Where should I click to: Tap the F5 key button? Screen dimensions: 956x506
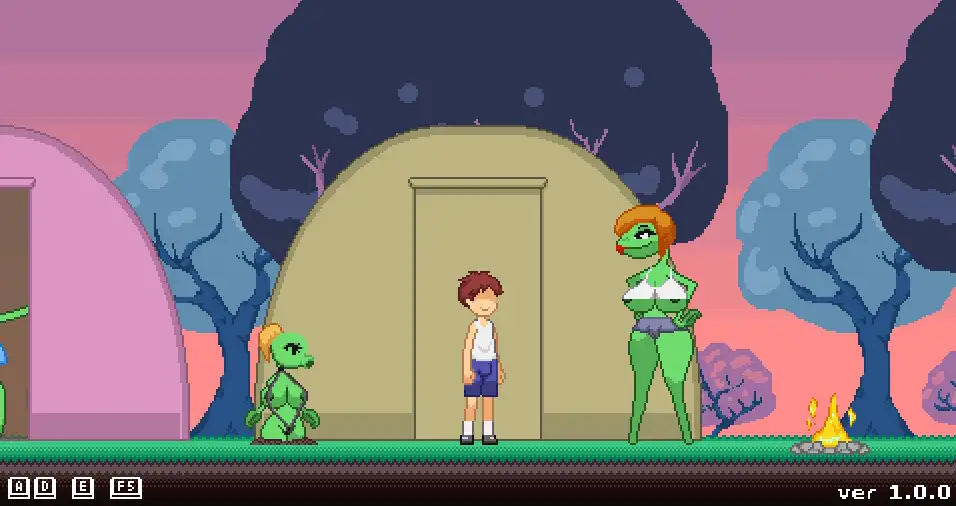[x=126, y=488]
